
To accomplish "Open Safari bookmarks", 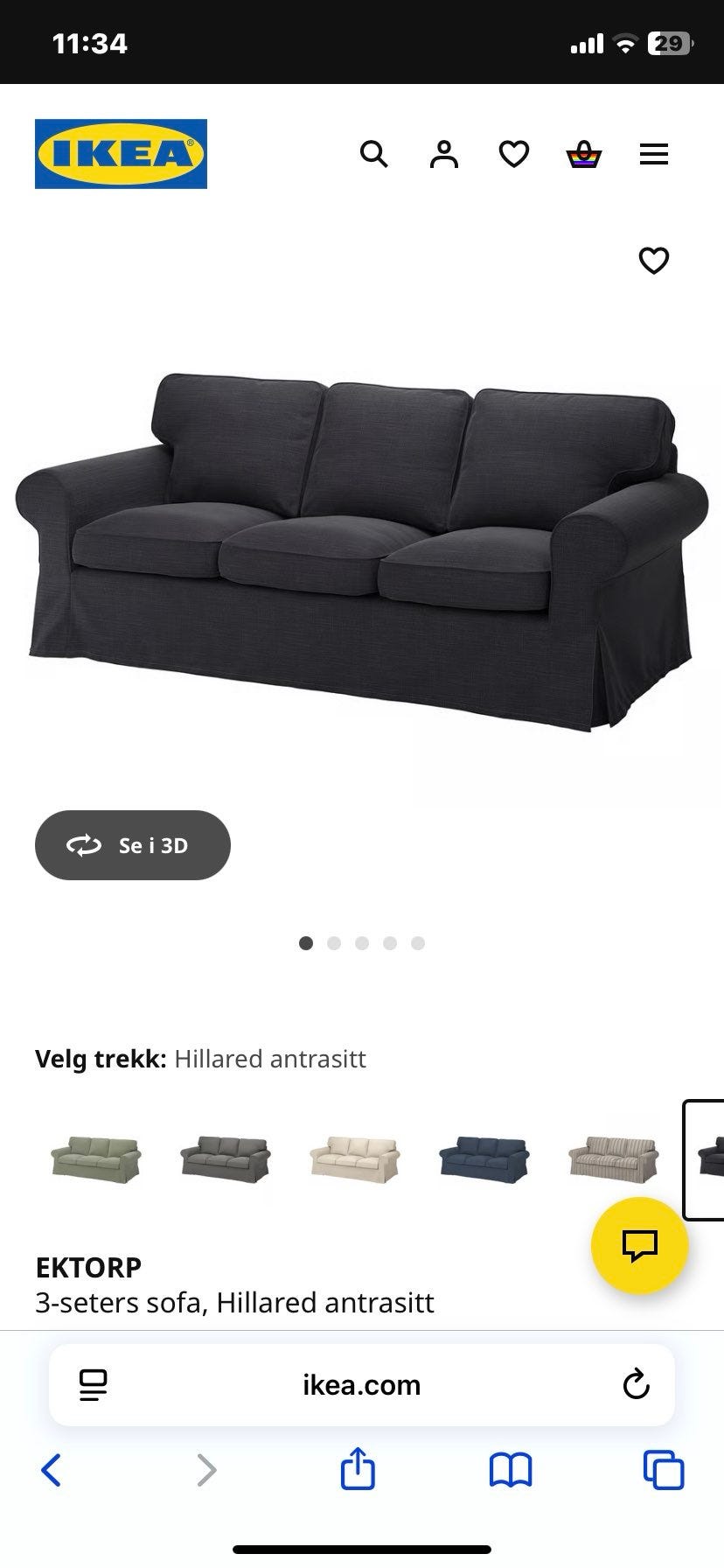I will click(511, 1470).
